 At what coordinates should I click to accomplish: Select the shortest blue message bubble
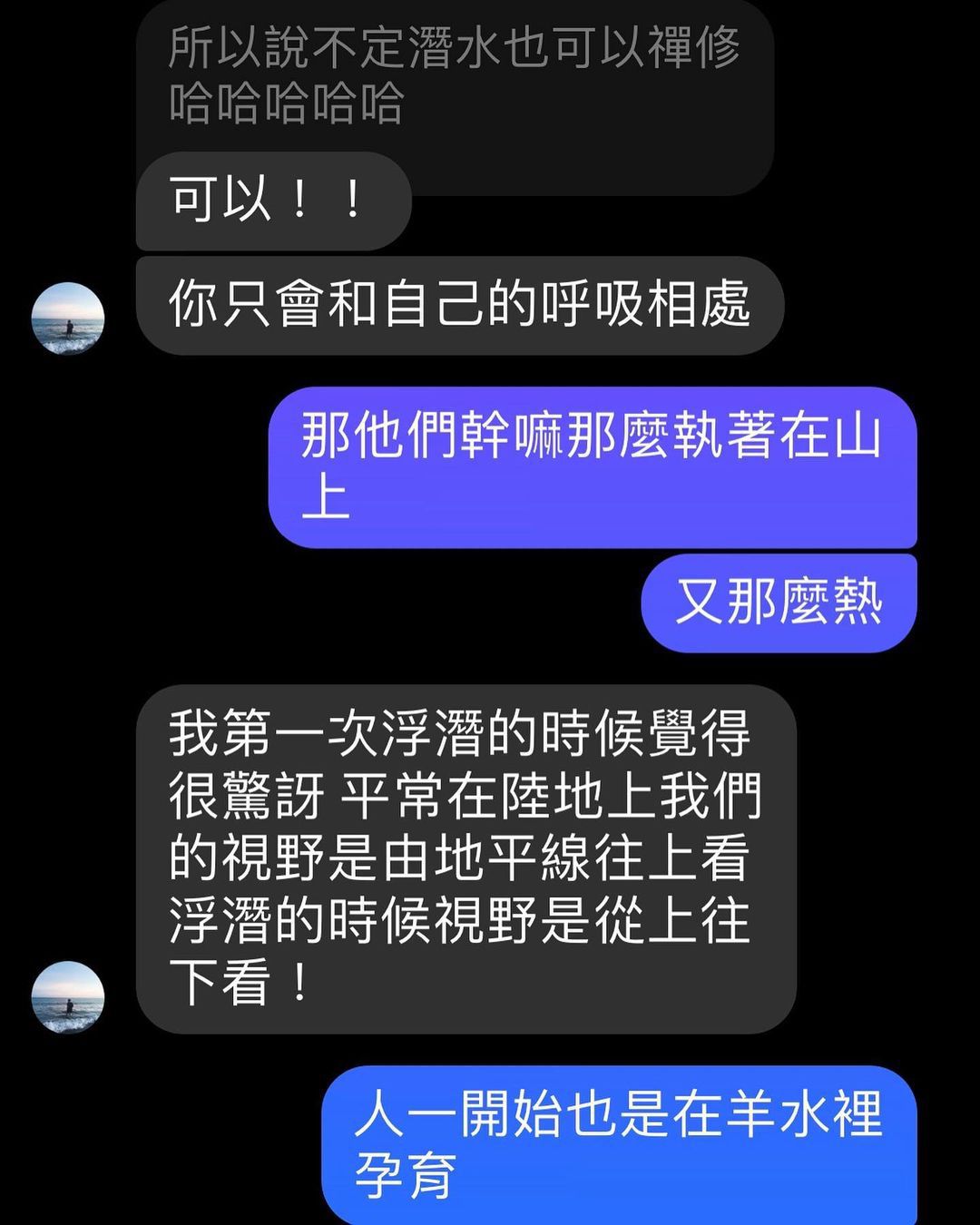pos(785,599)
